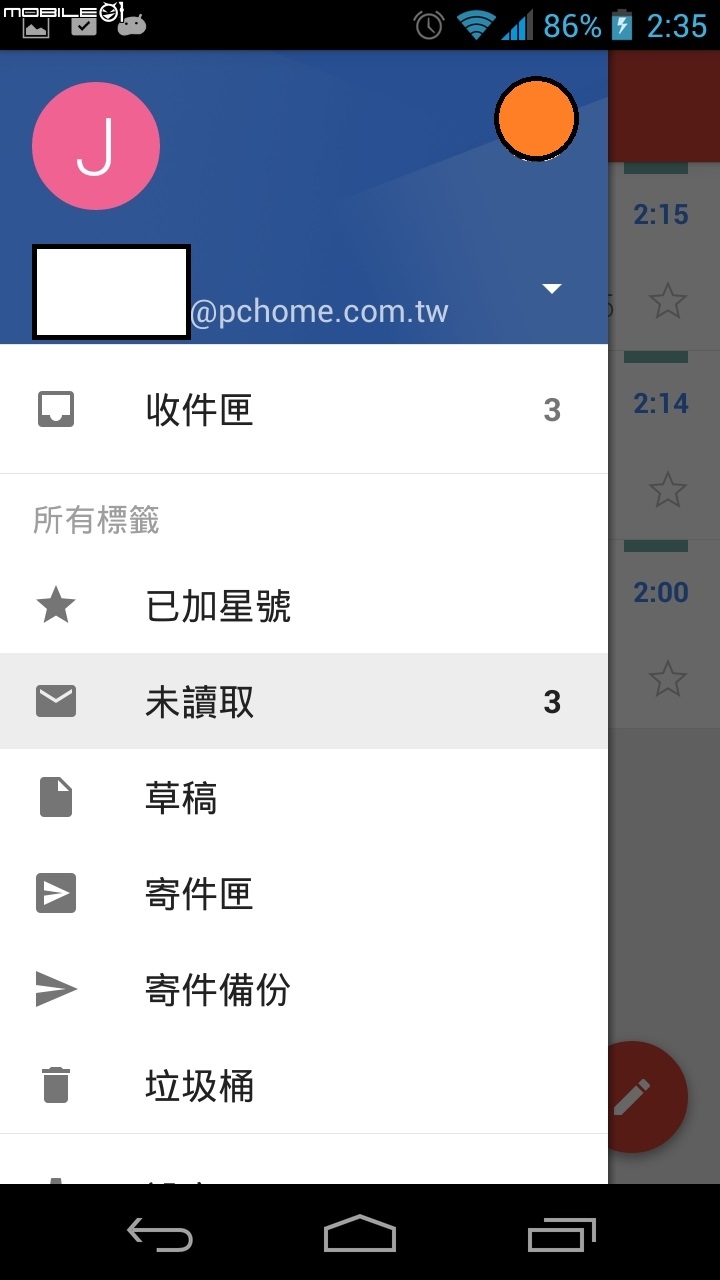Tap the pink J account avatar
This screenshot has height=1280, width=720.
(x=96, y=146)
